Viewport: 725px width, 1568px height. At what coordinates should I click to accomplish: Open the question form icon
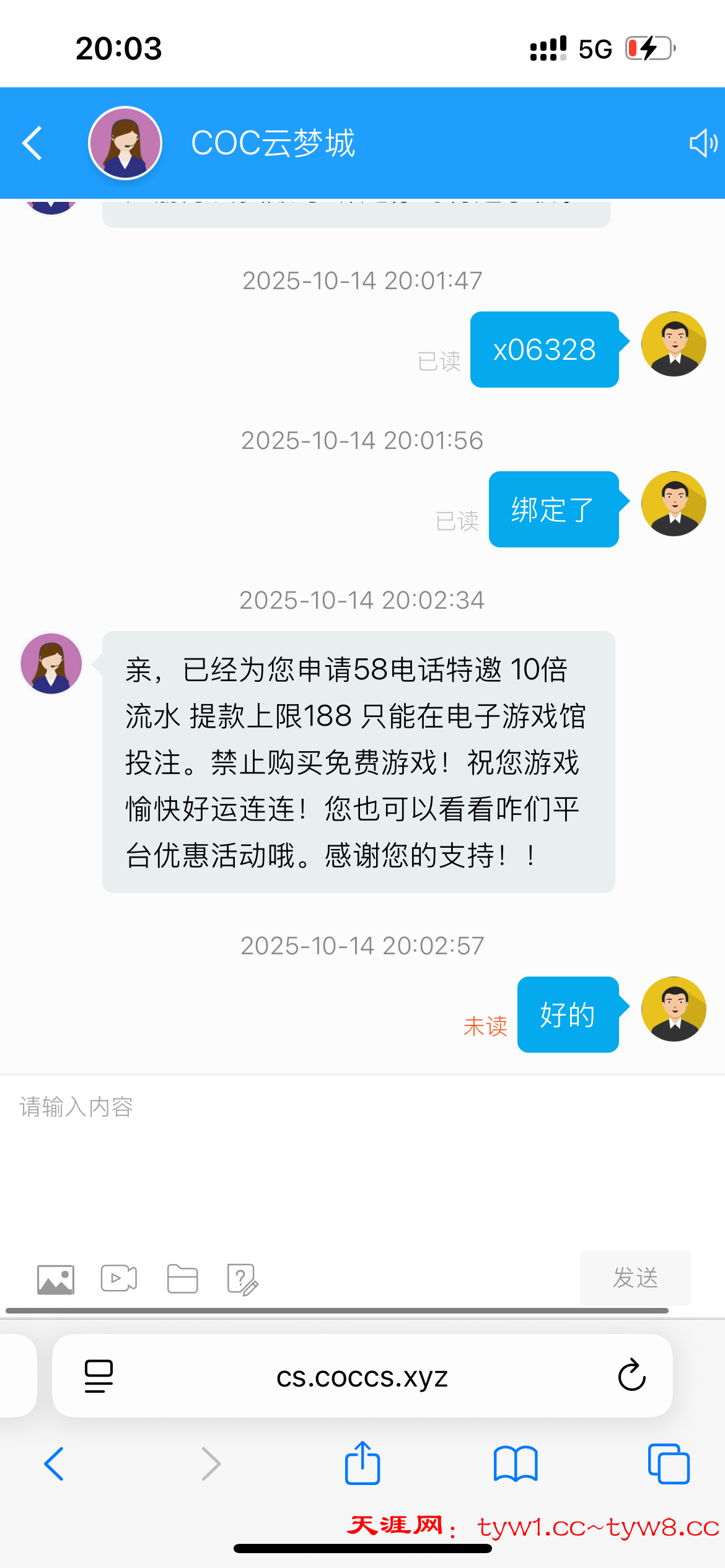click(242, 1279)
